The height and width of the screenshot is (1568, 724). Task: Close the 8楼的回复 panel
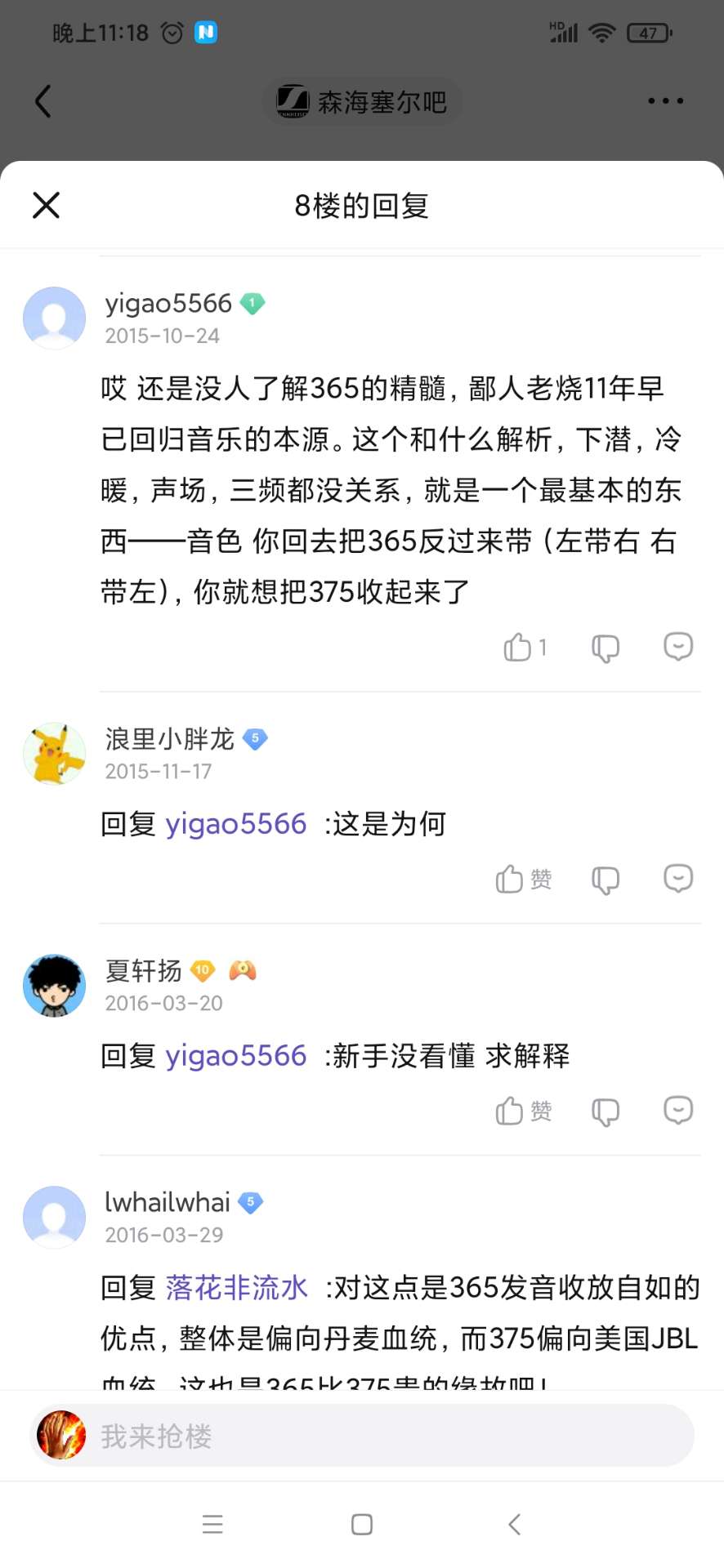pos(47,205)
